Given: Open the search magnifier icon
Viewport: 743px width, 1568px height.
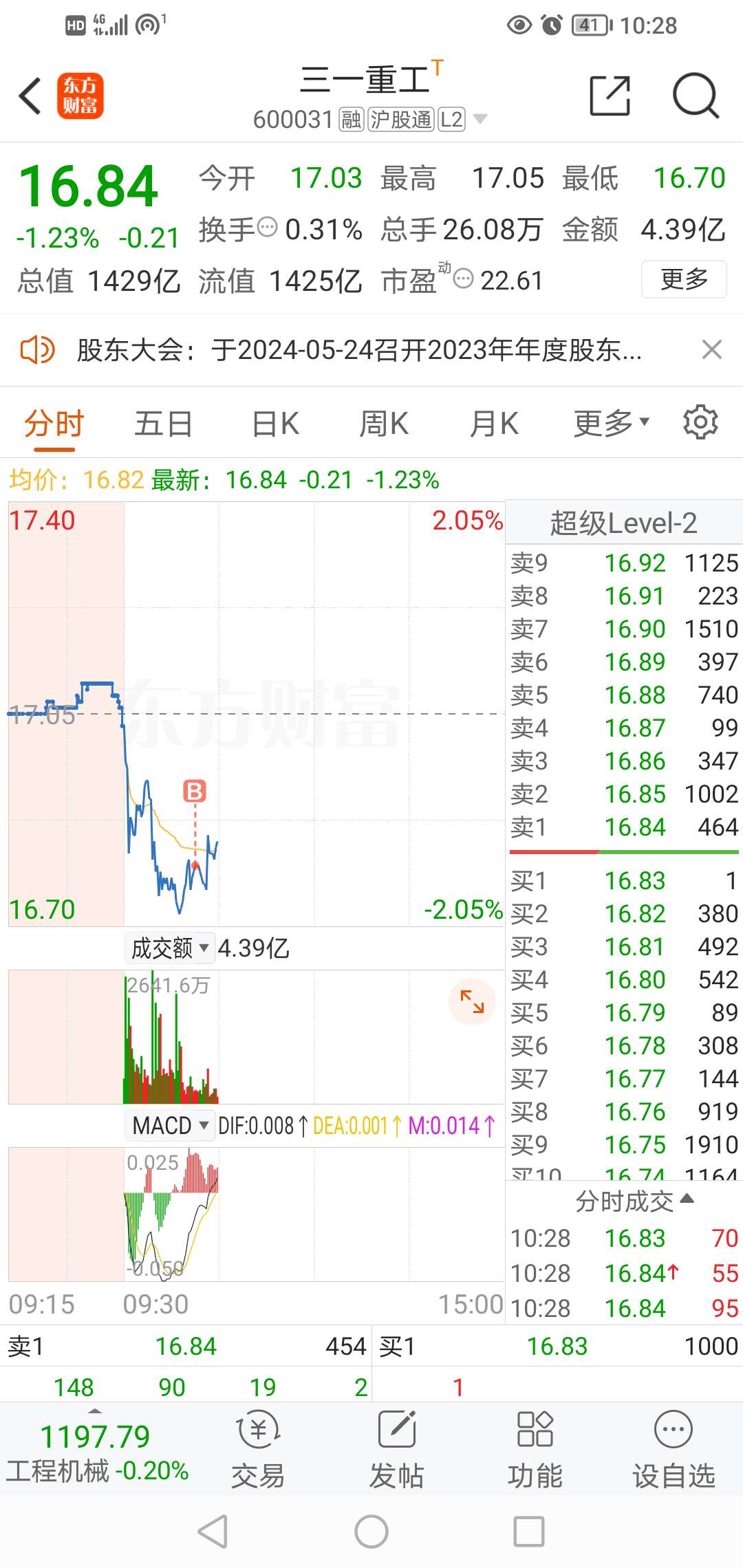Looking at the screenshot, I should [x=696, y=96].
